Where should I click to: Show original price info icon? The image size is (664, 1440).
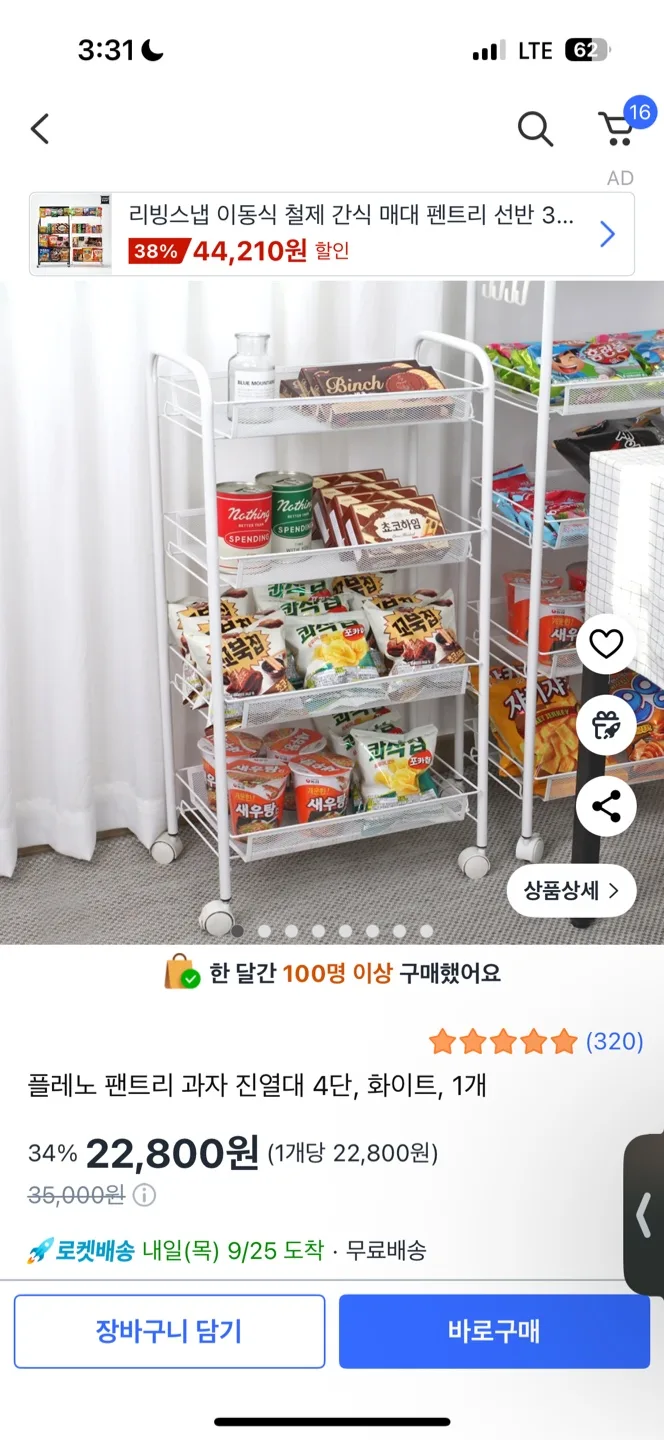click(x=145, y=1195)
